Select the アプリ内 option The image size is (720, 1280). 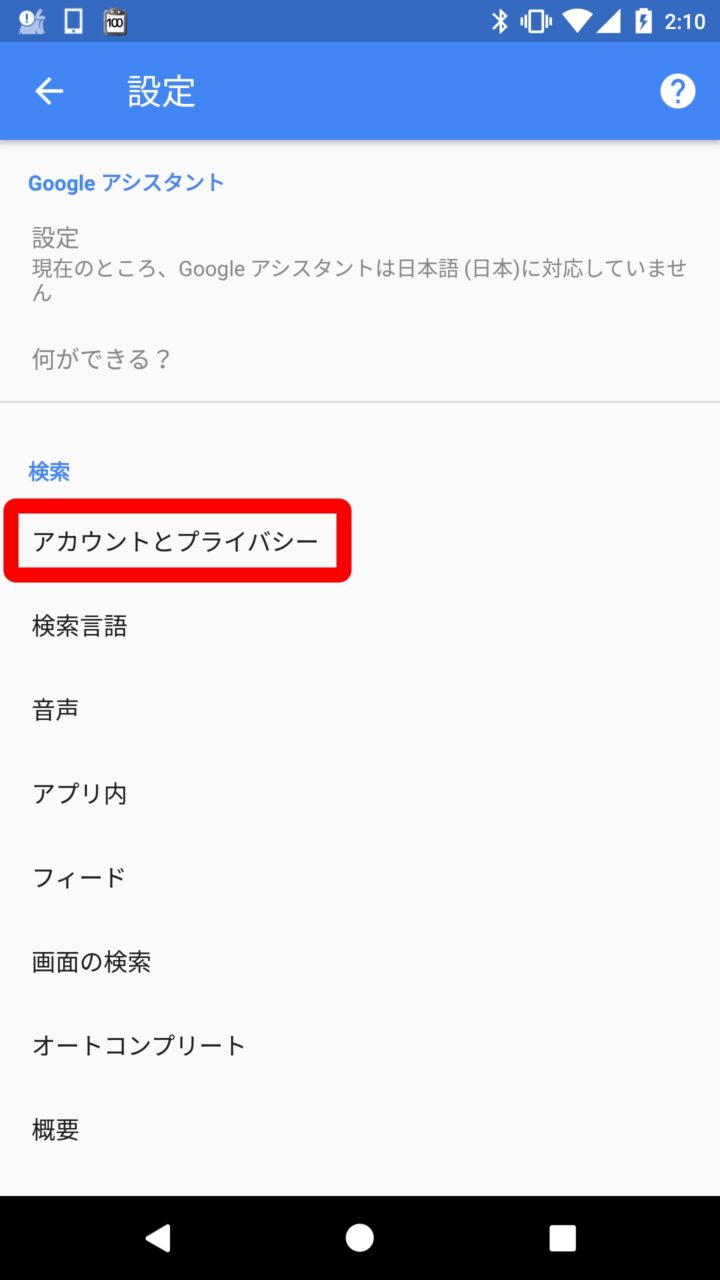(x=80, y=794)
